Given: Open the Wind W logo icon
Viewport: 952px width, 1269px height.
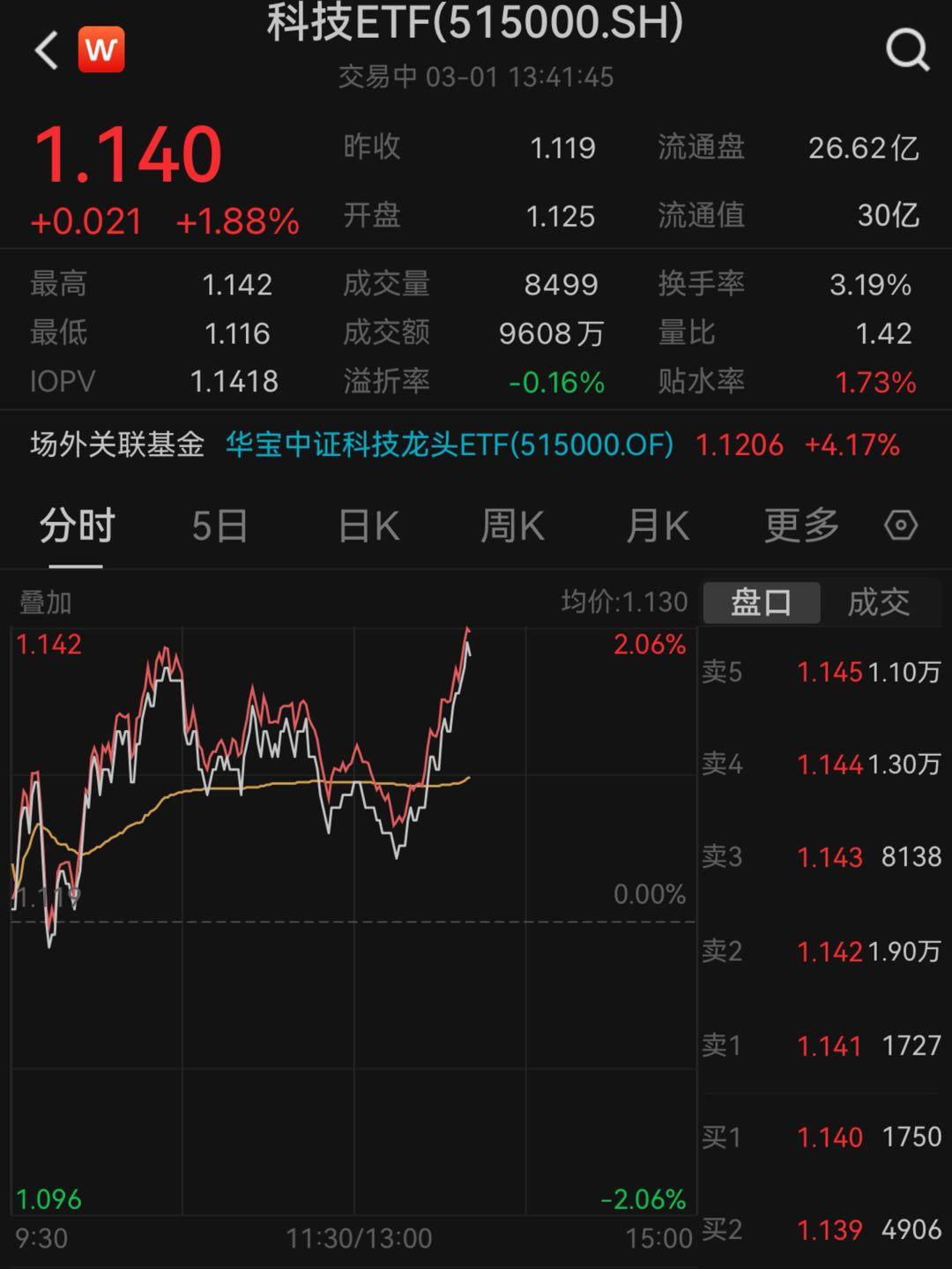Looking at the screenshot, I should [102, 50].
